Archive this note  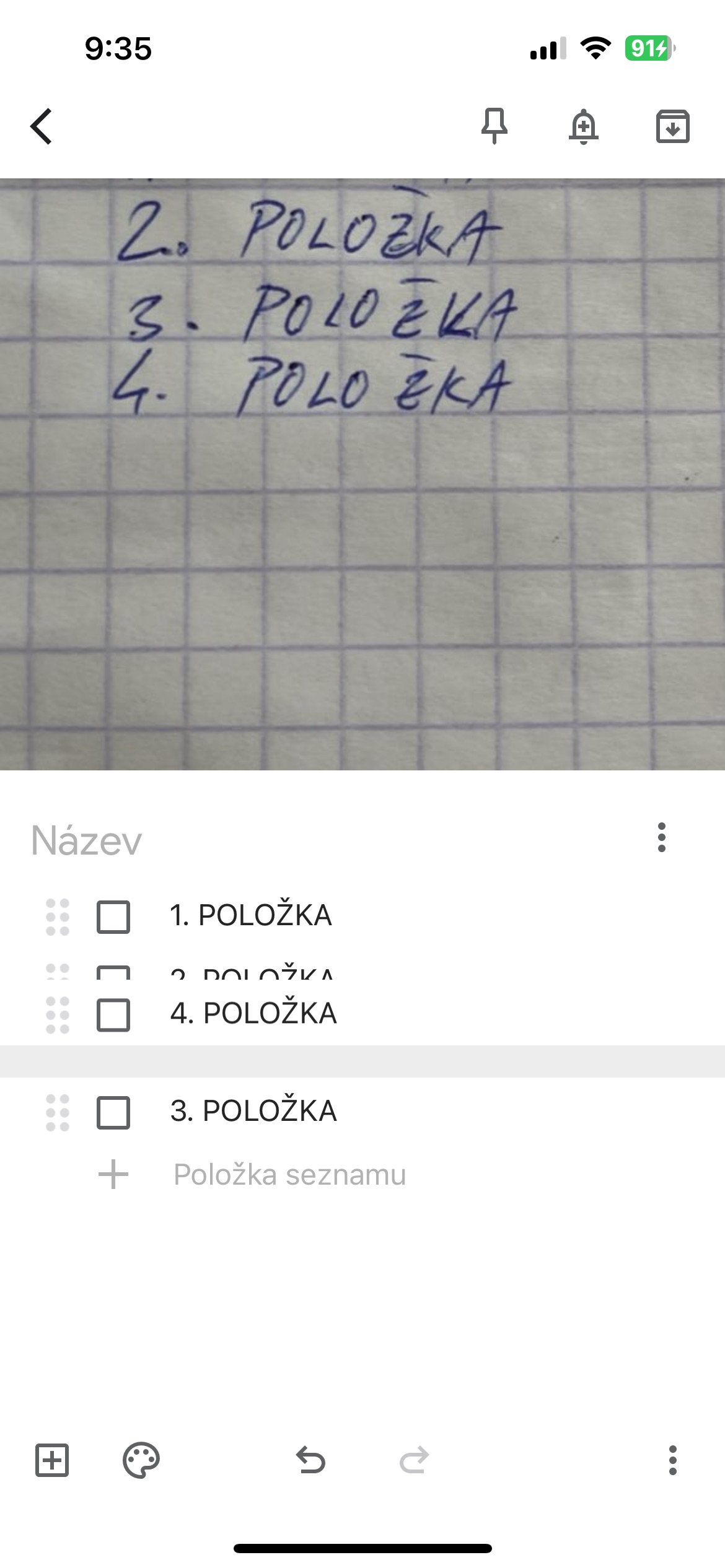click(x=673, y=126)
